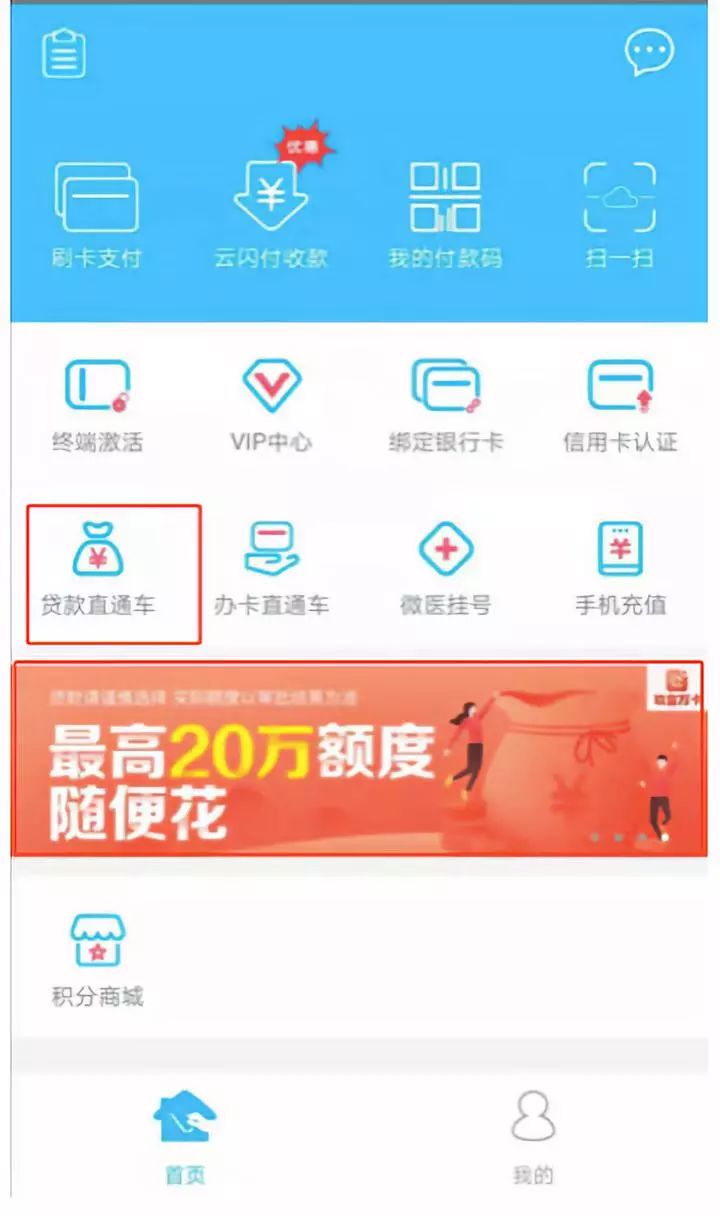Switch to the 我的 tab
Image resolution: width=720 pixels, height=1216 pixels.
(533, 1137)
